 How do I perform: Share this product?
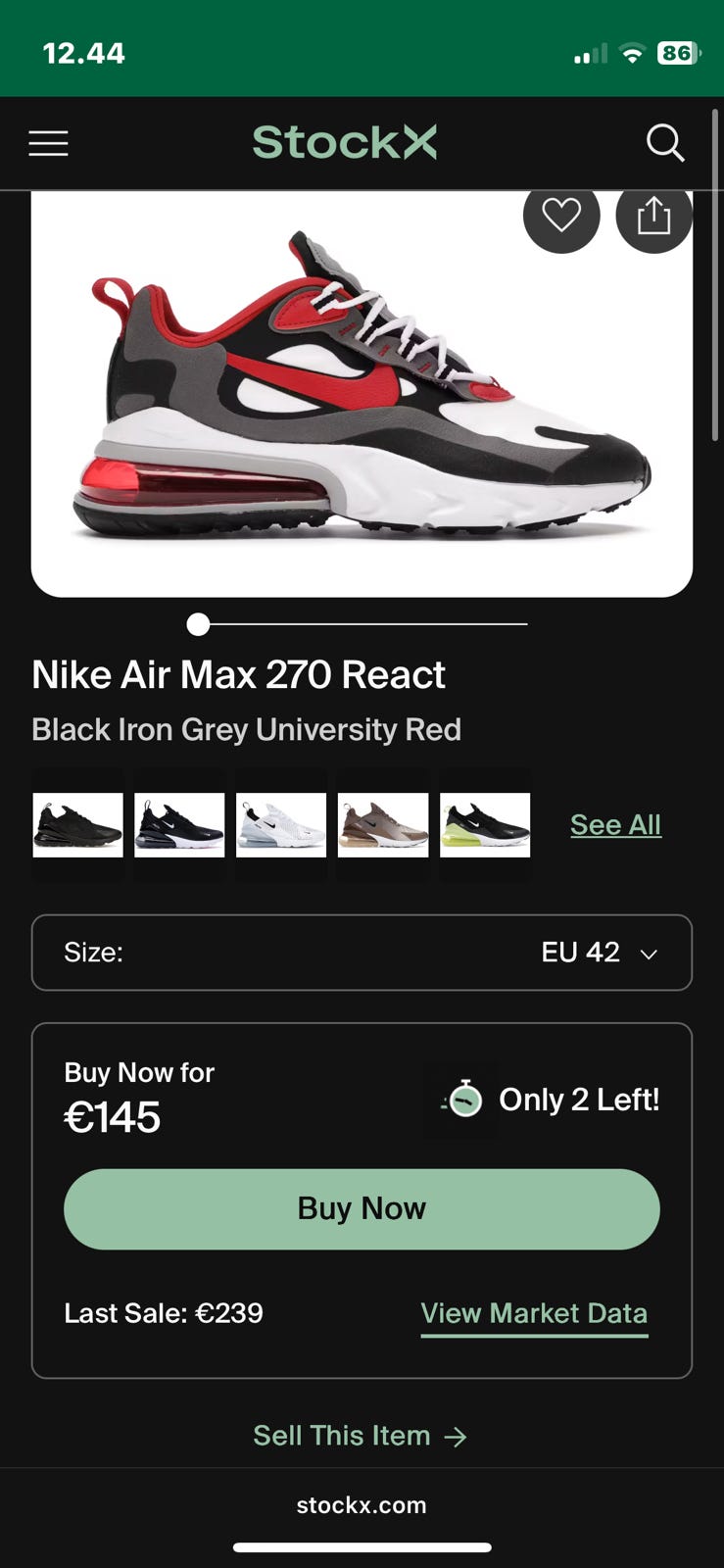pos(653,217)
